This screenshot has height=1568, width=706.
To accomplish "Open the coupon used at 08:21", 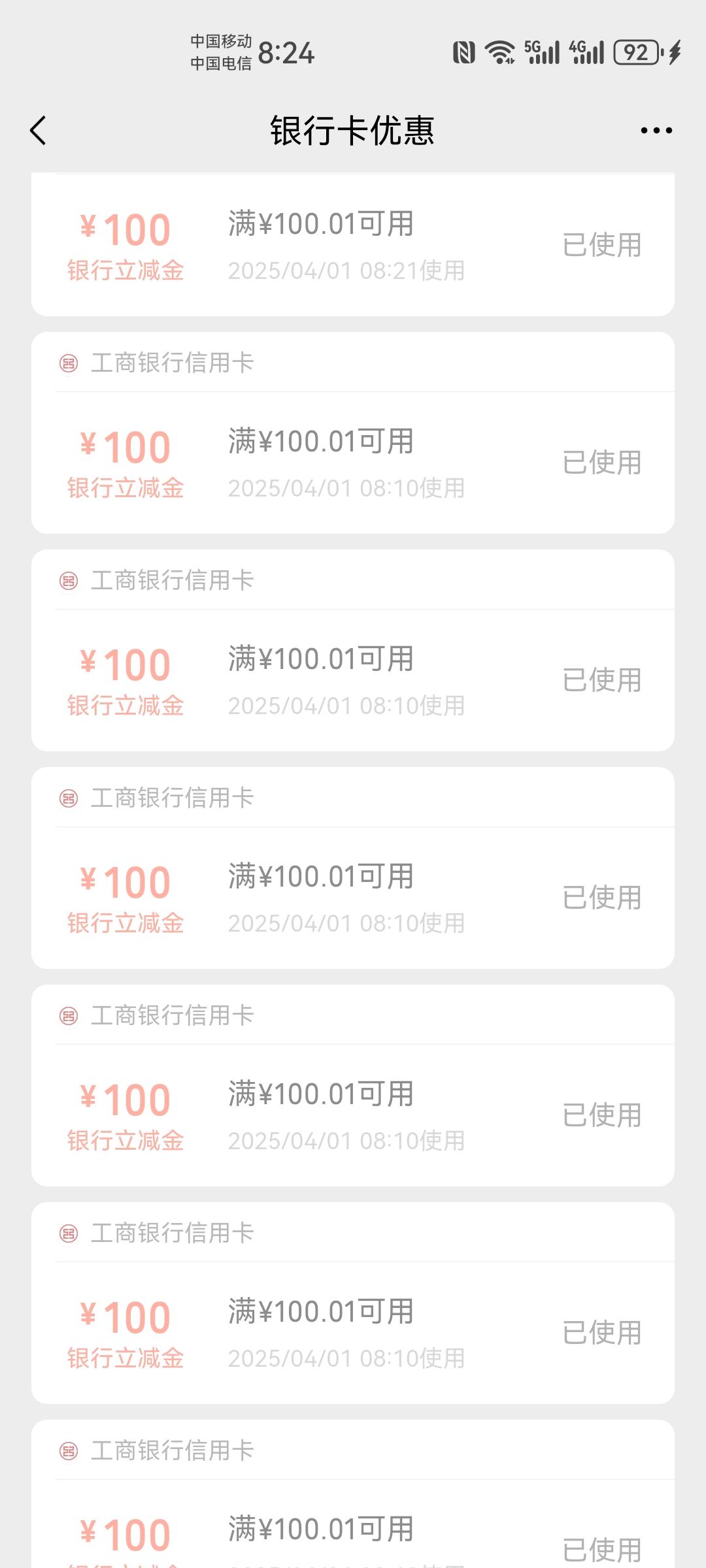I will [353, 245].
